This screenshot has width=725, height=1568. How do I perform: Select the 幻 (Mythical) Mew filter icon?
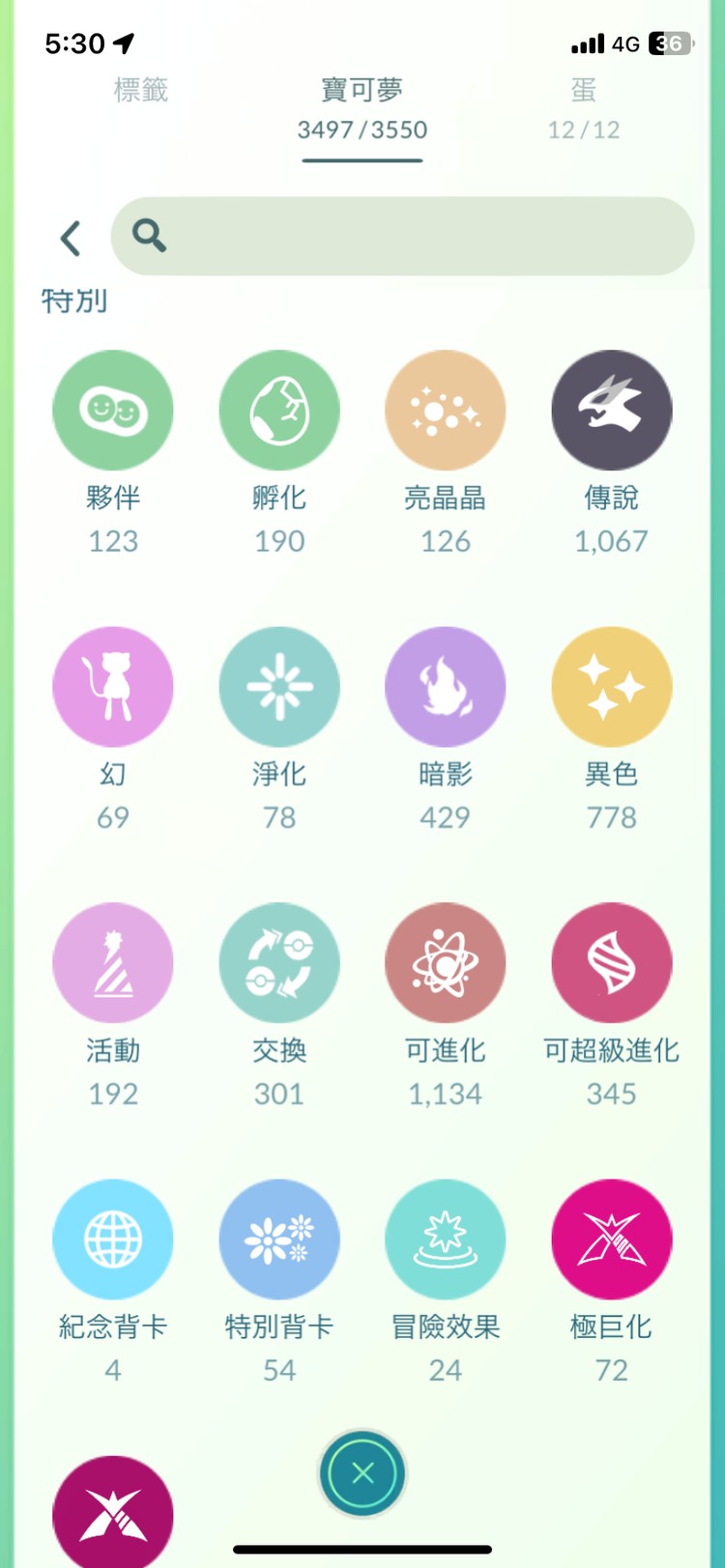(113, 686)
